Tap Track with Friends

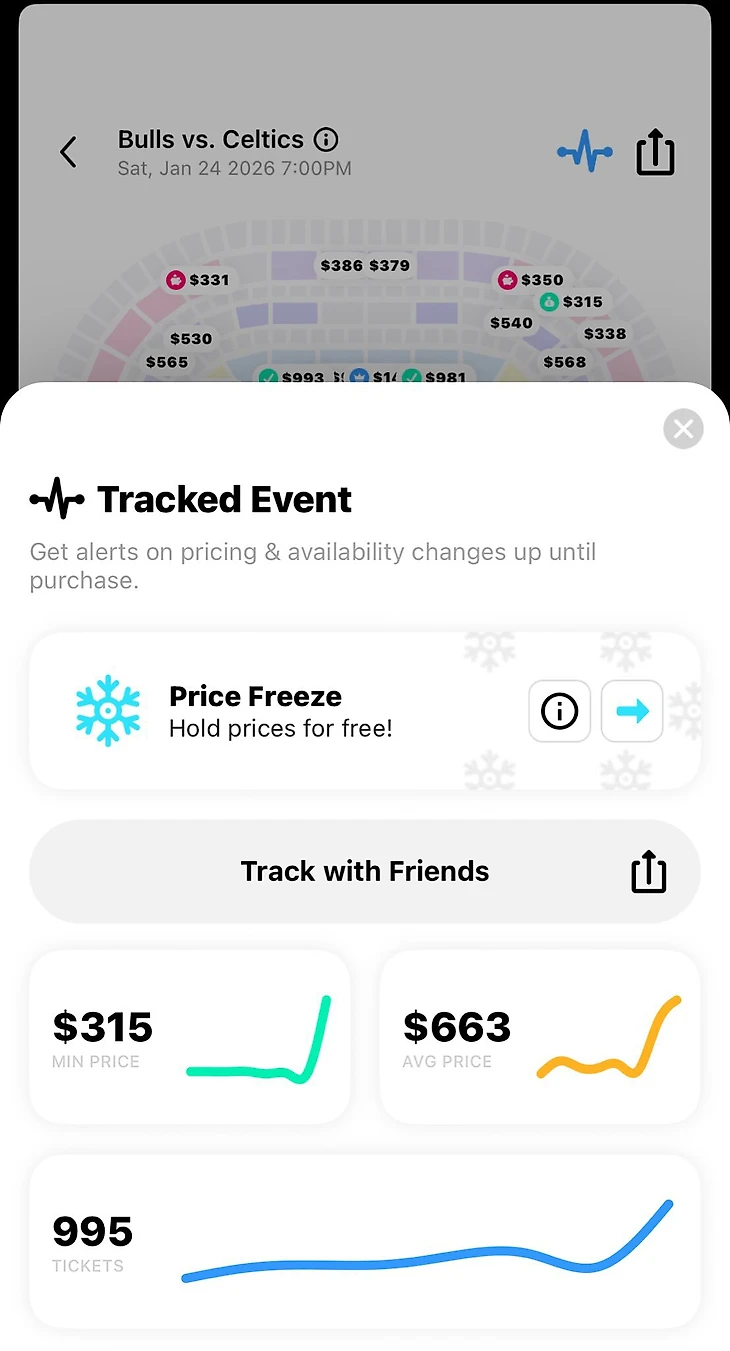pyautogui.click(x=364, y=871)
